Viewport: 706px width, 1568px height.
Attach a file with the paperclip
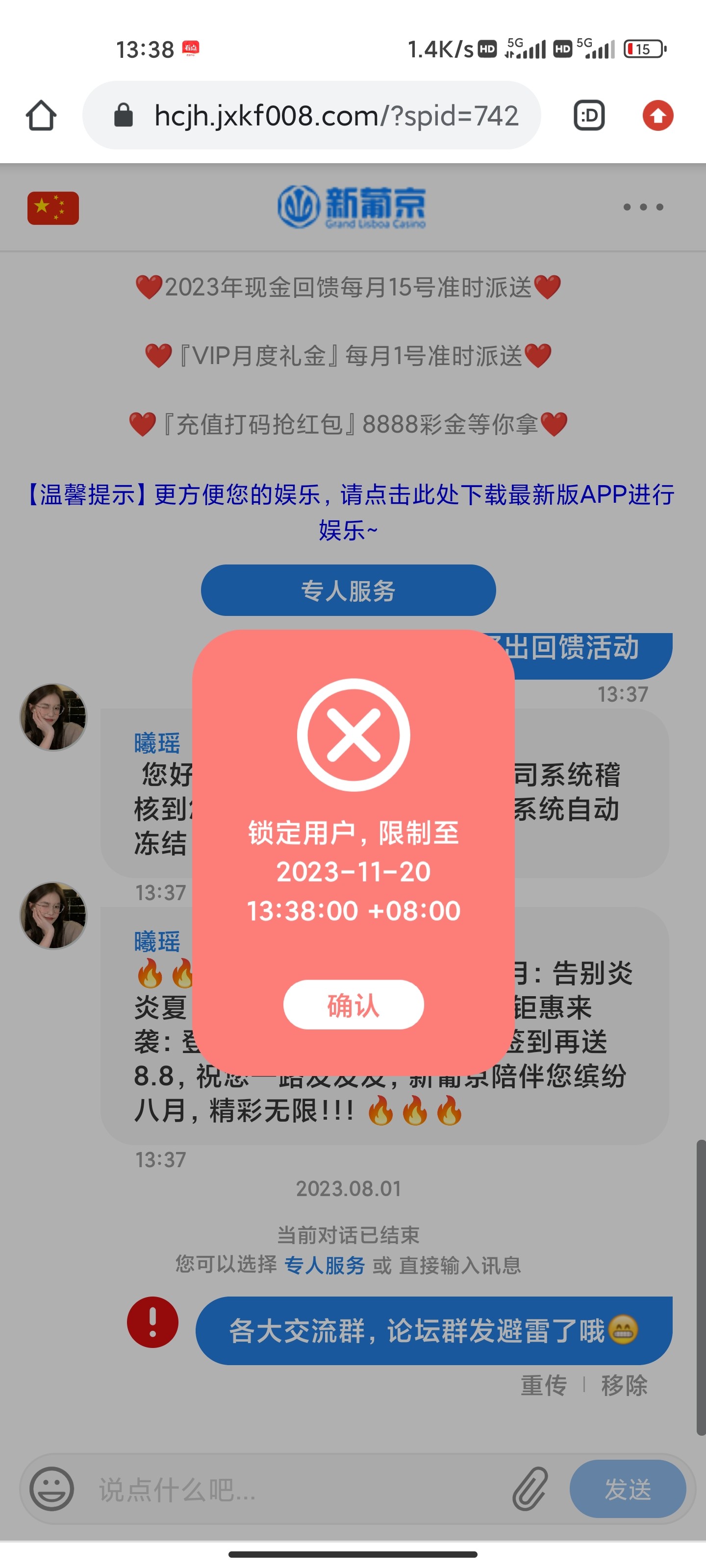[x=529, y=1489]
